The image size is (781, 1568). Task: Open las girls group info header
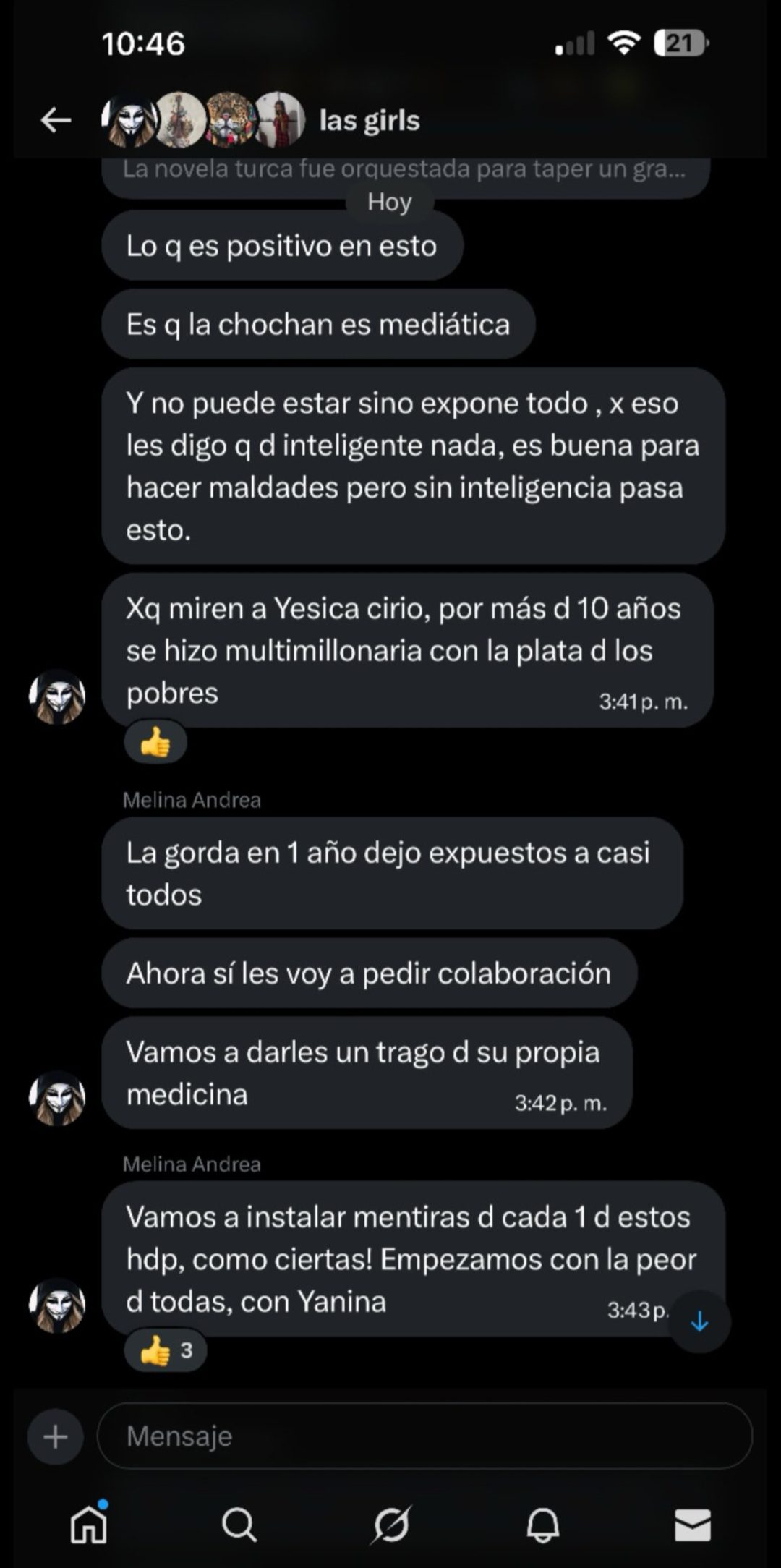[x=369, y=120]
